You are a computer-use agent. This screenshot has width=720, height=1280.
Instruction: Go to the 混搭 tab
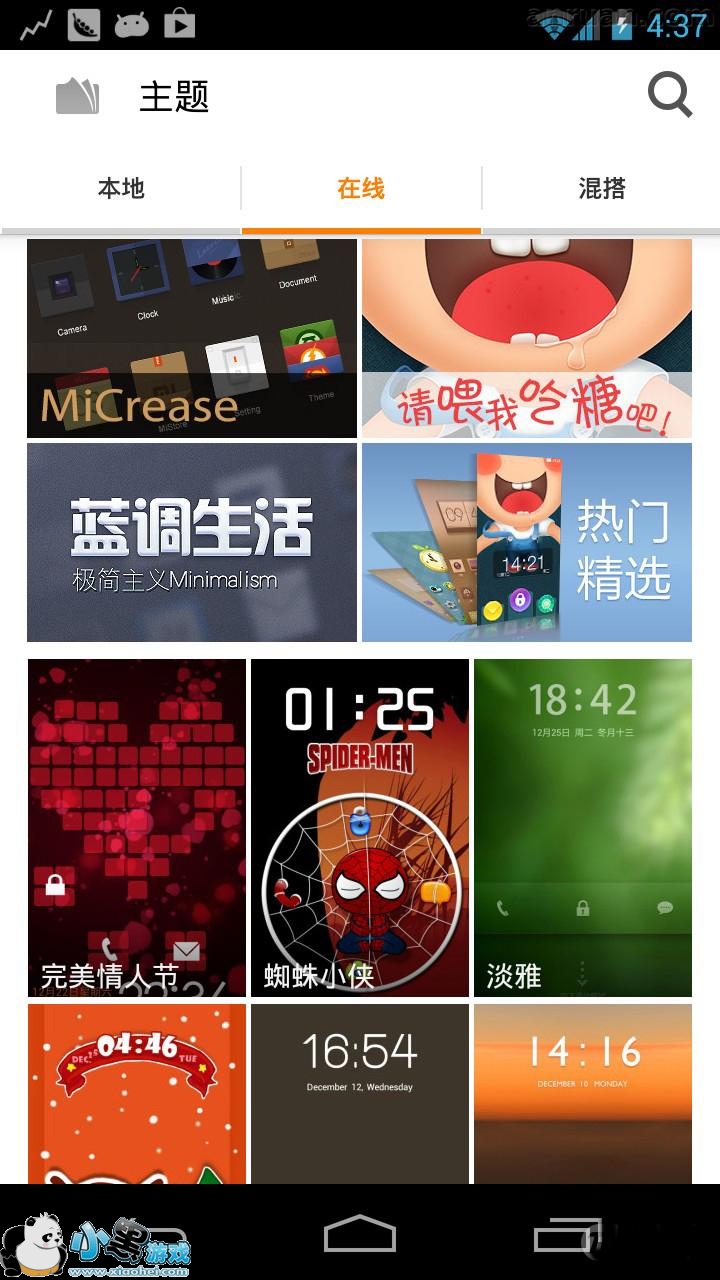tap(602, 188)
